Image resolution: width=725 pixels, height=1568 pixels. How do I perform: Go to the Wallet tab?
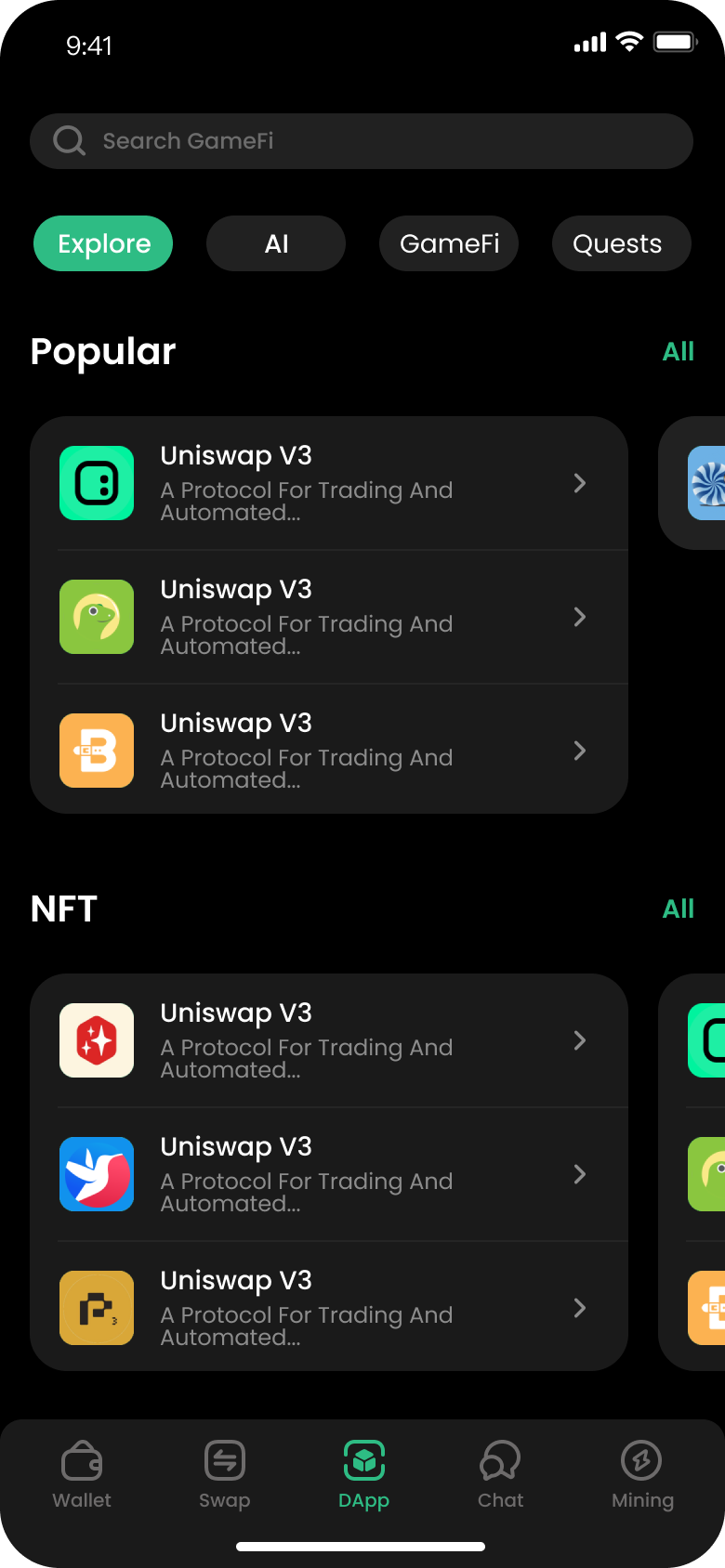point(82,1474)
